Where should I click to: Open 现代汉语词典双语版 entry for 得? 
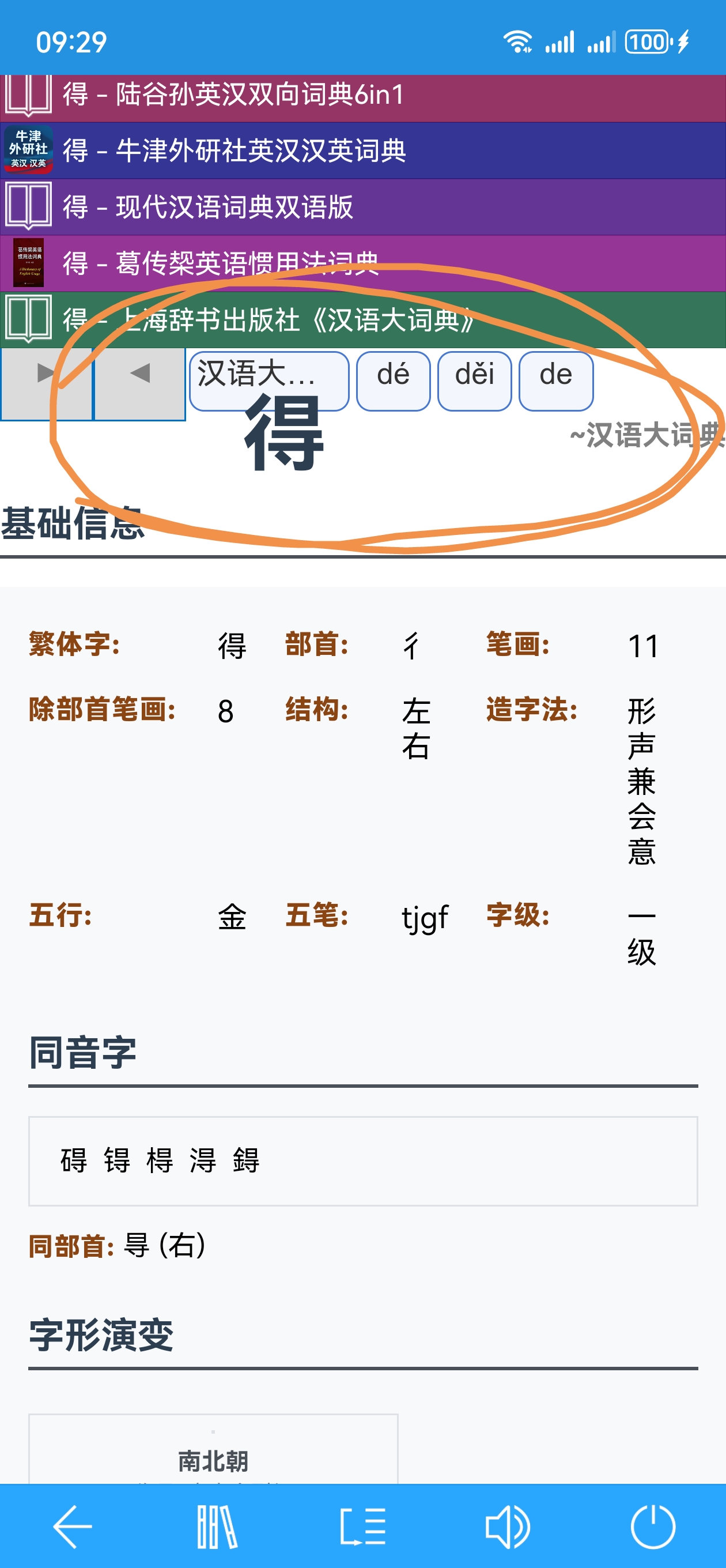[x=362, y=207]
